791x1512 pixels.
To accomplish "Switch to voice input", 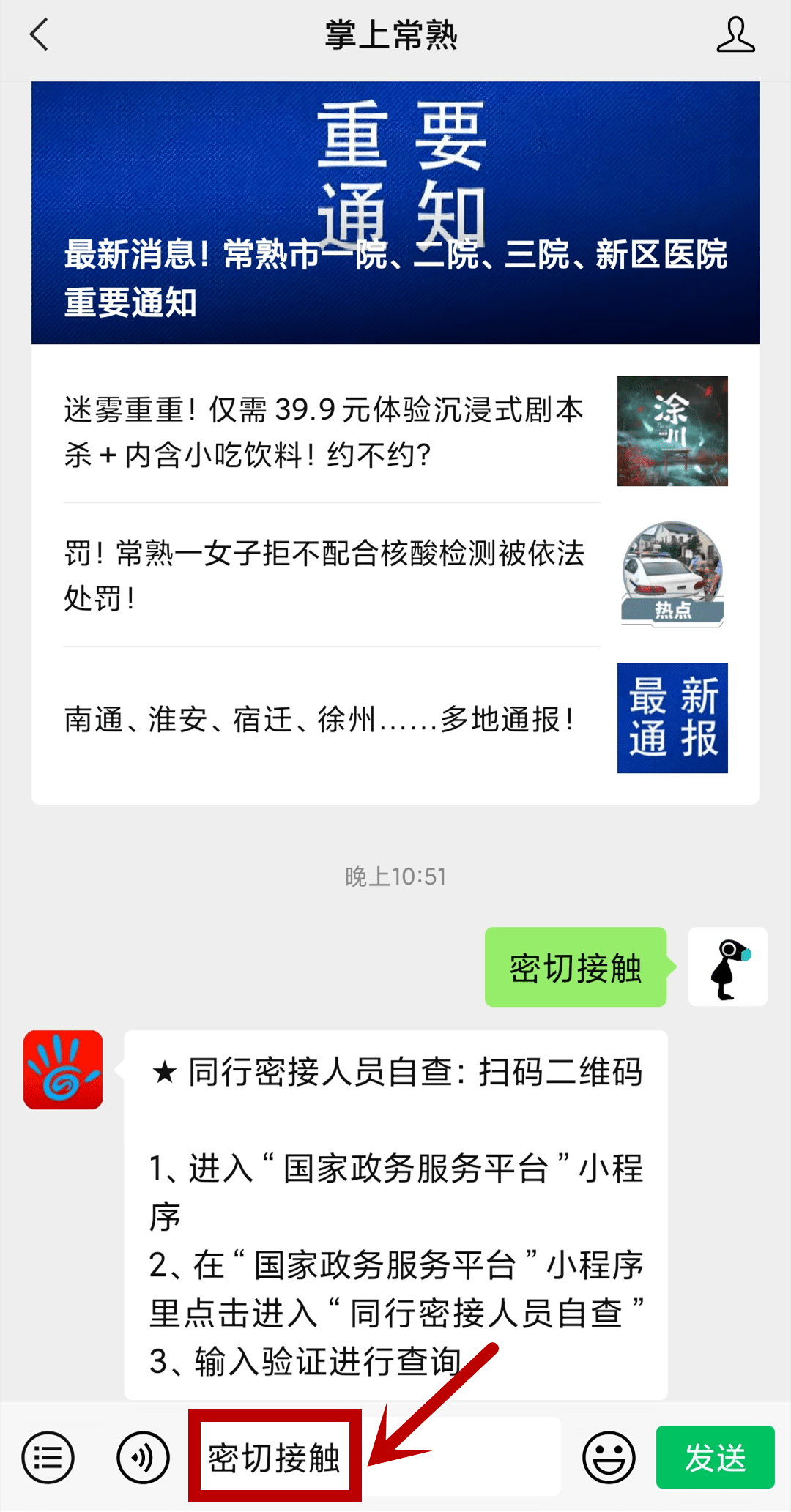I will 143,1457.
